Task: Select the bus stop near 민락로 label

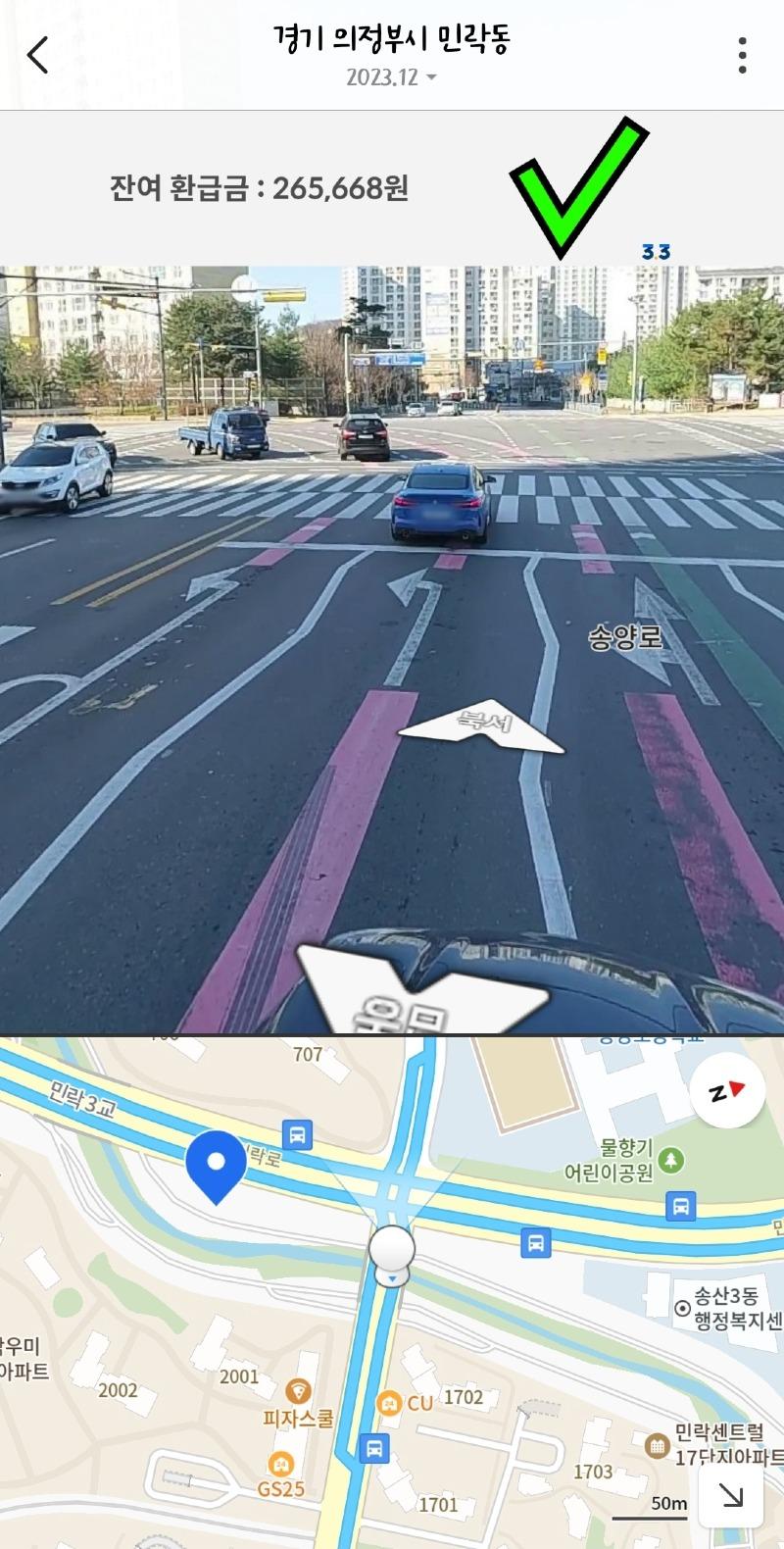Action: 298,1135
